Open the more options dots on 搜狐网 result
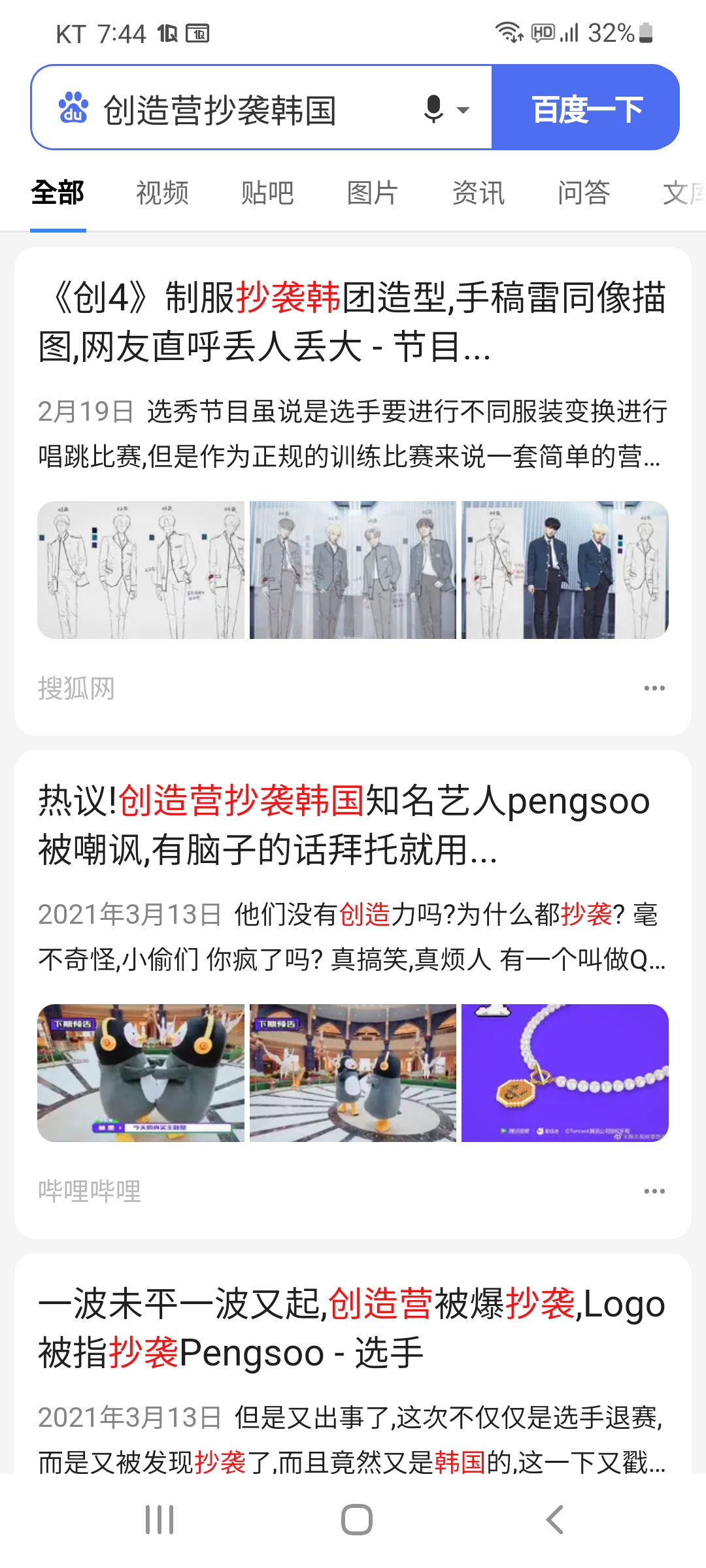The height and width of the screenshot is (1568, 706). 654,688
